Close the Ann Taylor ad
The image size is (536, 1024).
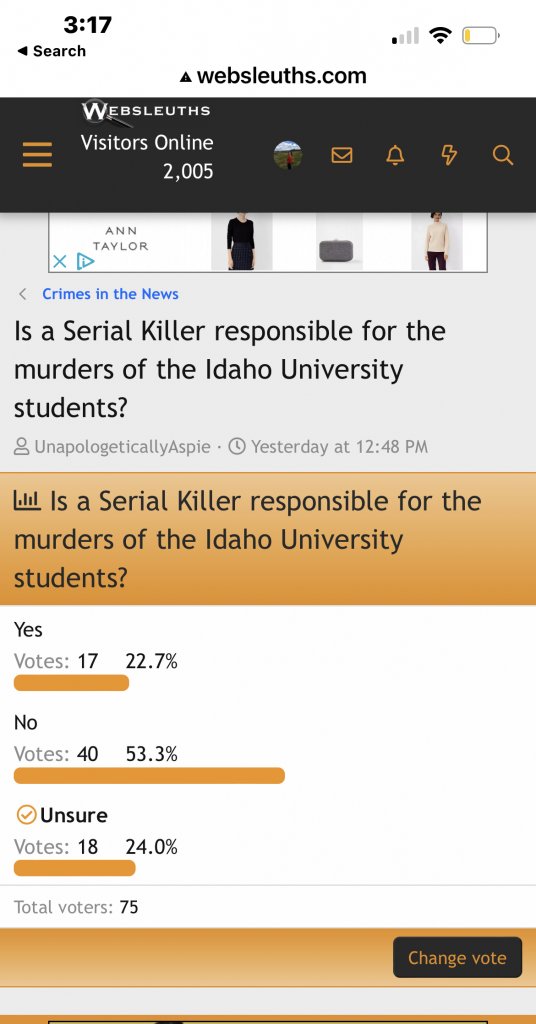[x=59, y=262]
